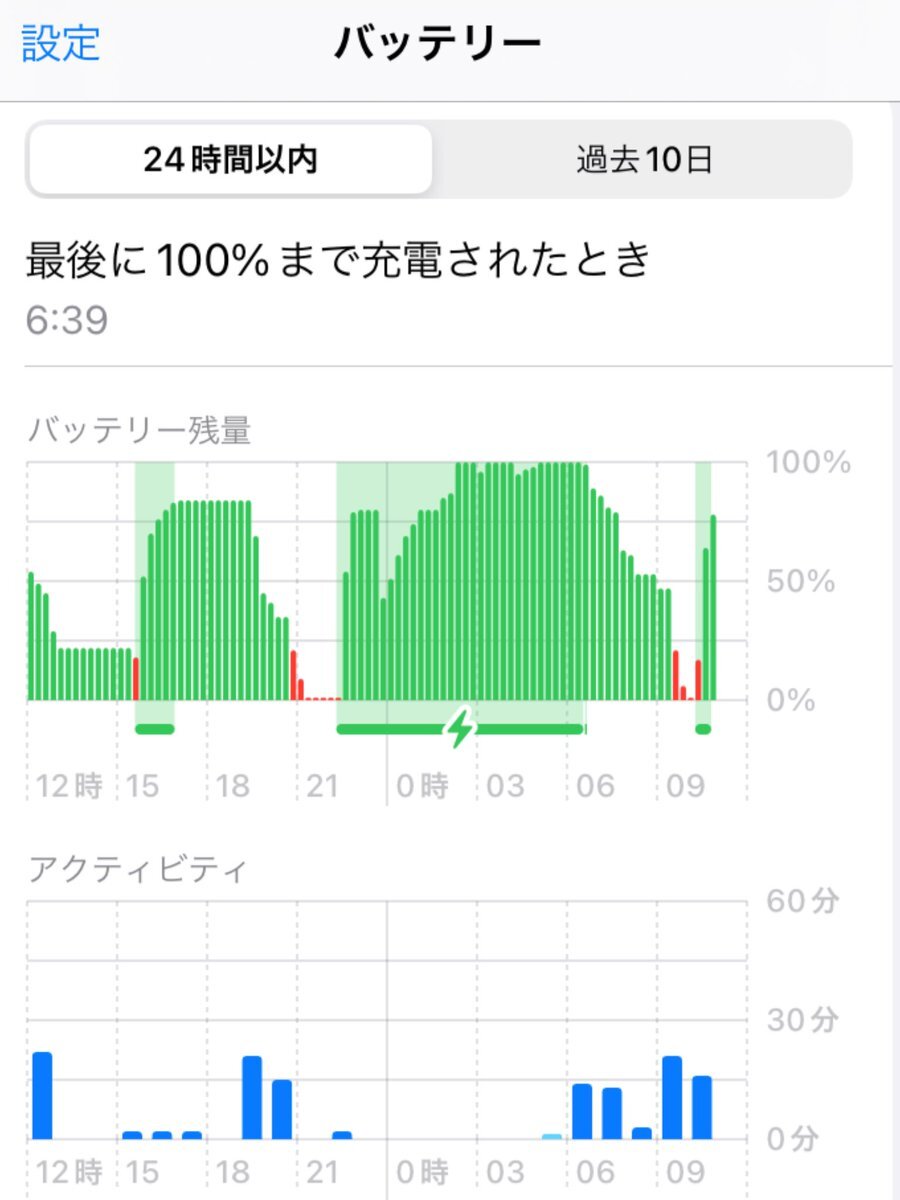This screenshot has height=1200, width=900.
Task: Go back to 設定
Action: coord(61,43)
